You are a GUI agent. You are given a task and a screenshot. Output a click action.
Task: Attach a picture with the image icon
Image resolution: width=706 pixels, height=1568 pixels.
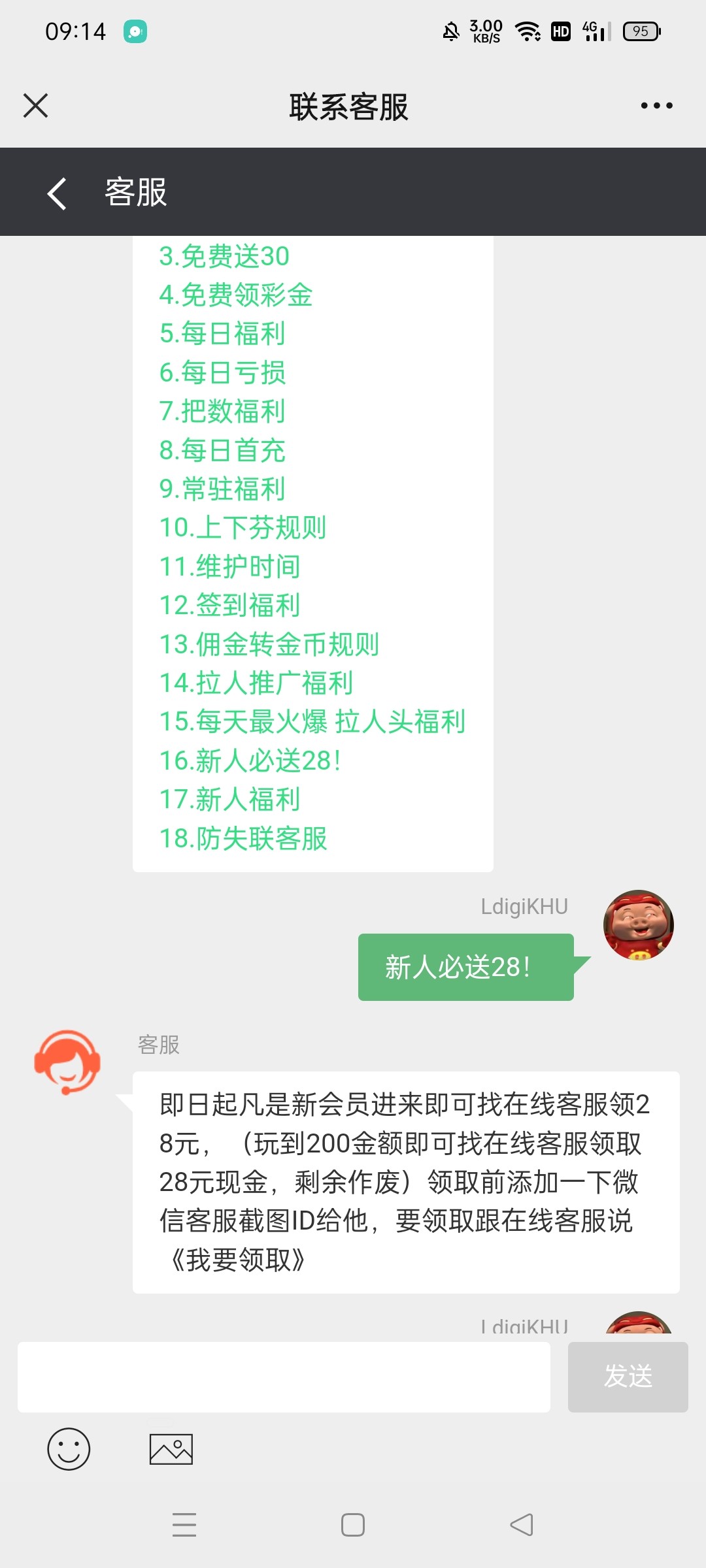pyautogui.click(x=171, y=1449)
